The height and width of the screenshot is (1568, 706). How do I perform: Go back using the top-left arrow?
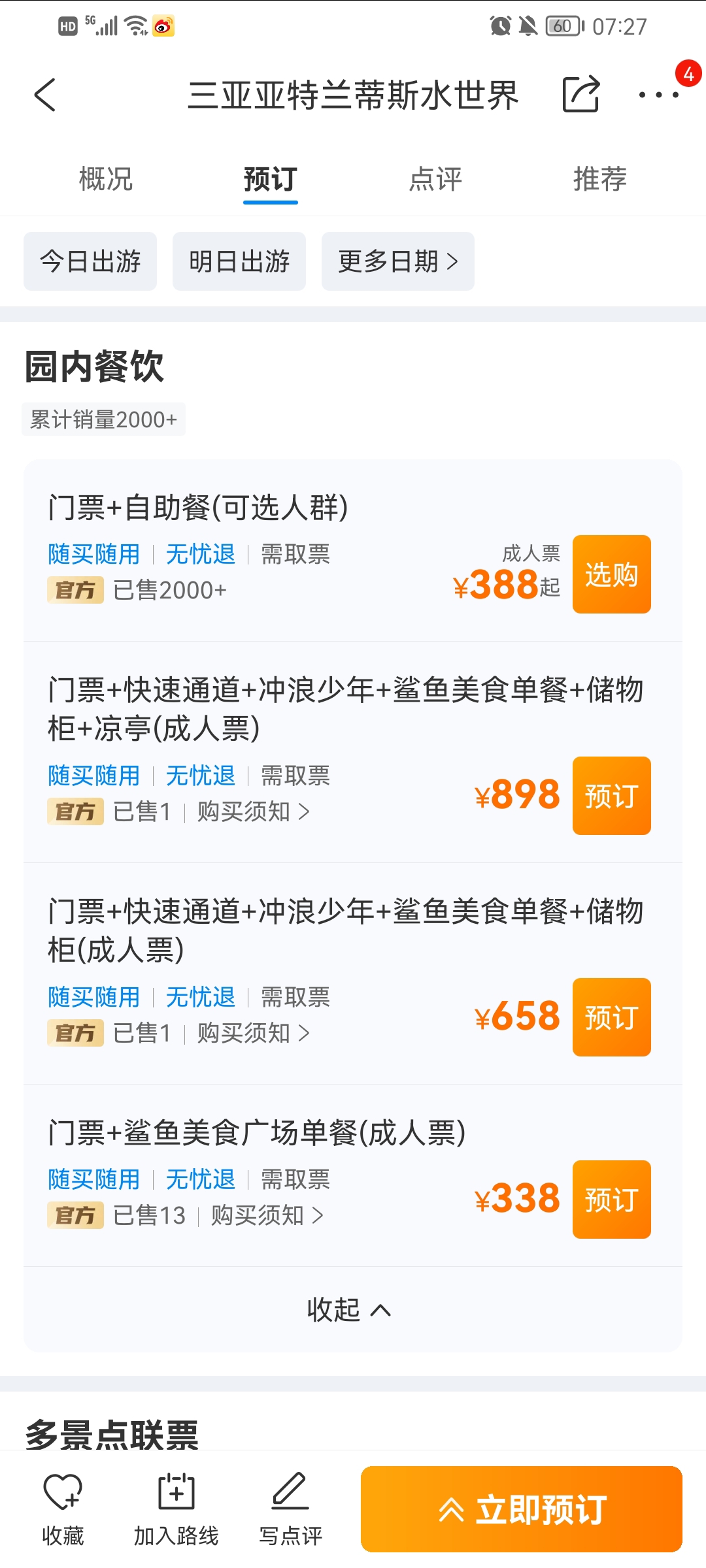click(x=45, y=95)
